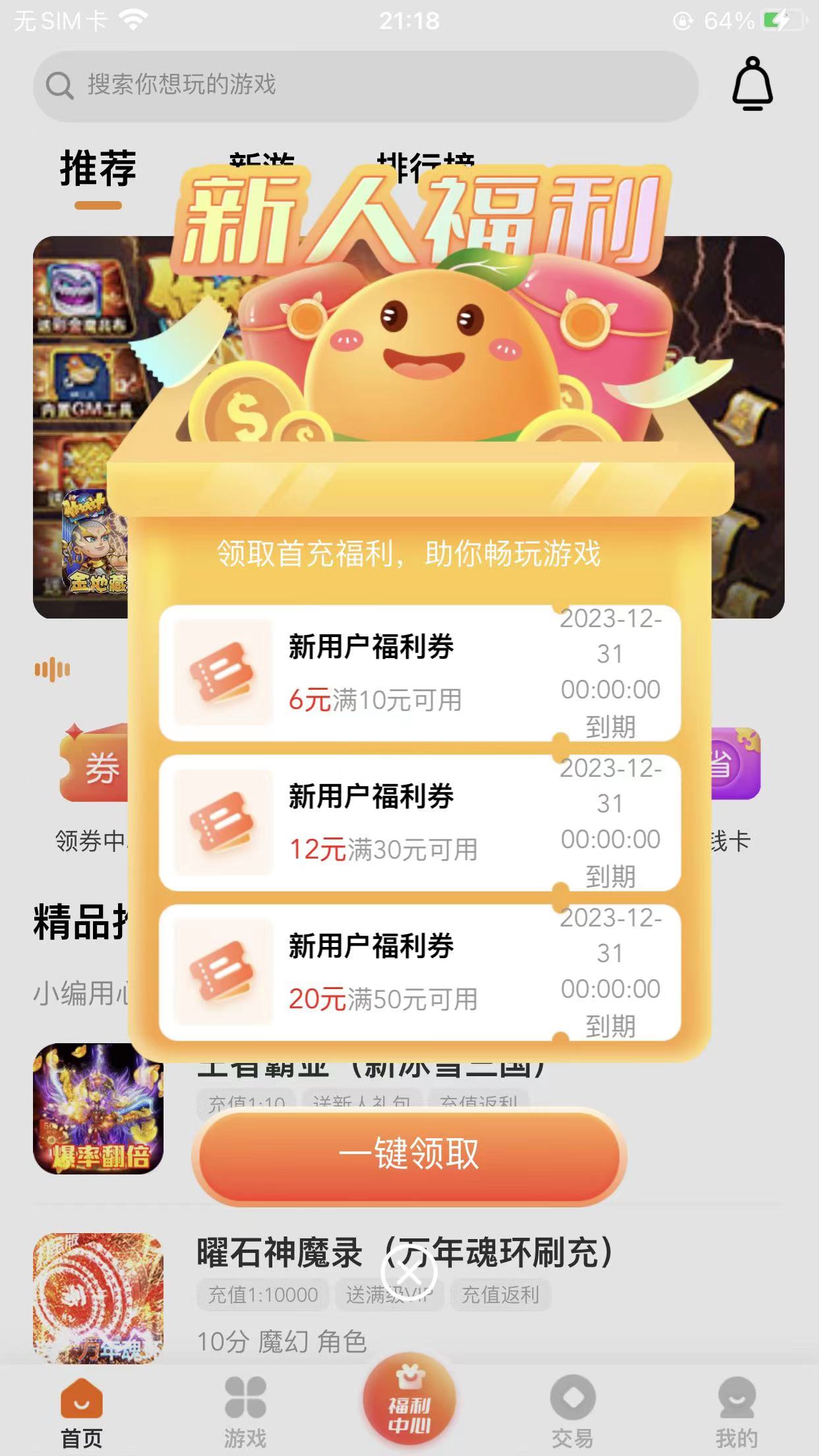Tap the search magnifier icon
Screen dimensions: 819x1456
pyautogui.click(x=59, y=84)
